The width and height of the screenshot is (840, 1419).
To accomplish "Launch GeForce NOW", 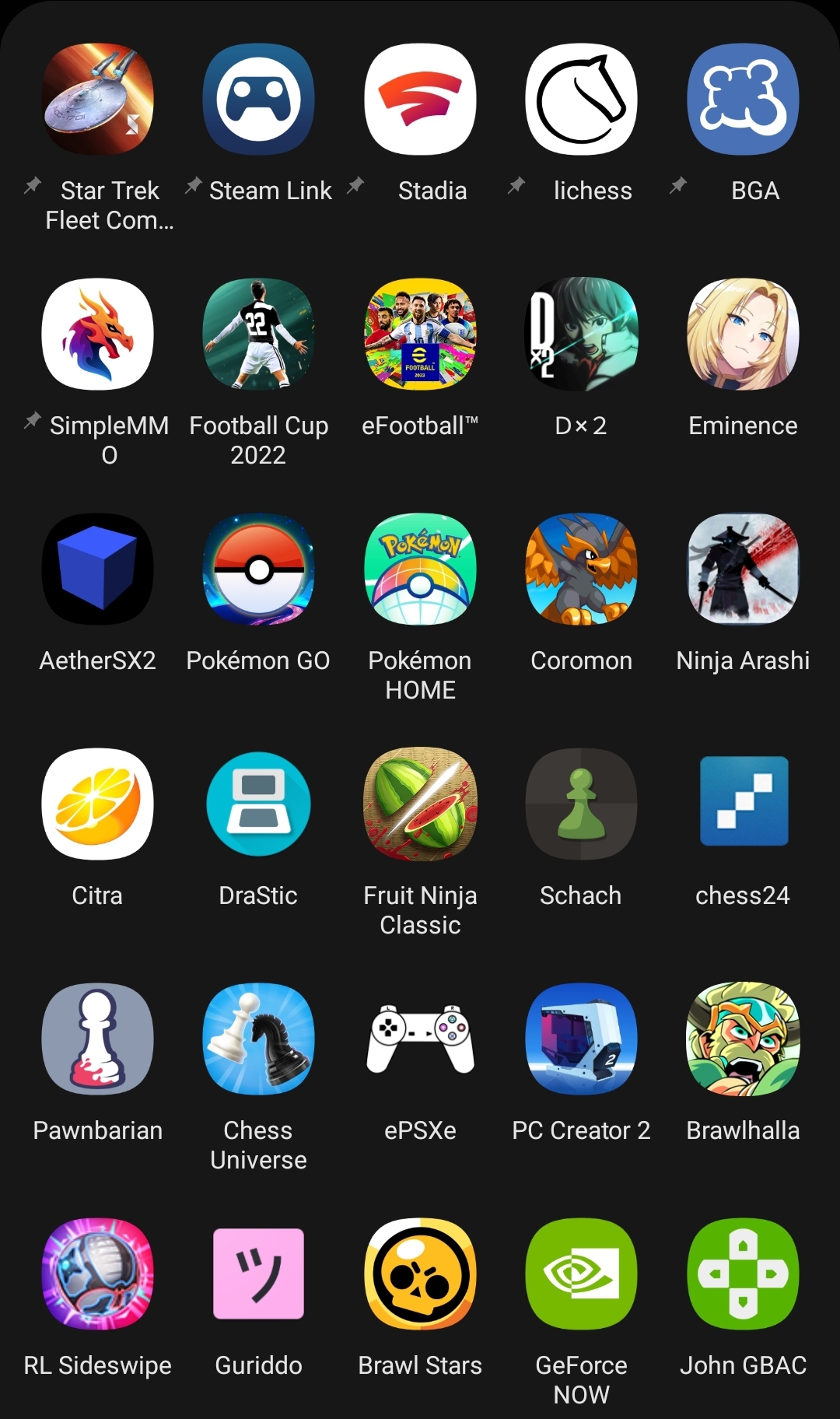I will click(x=582, y=1274).
